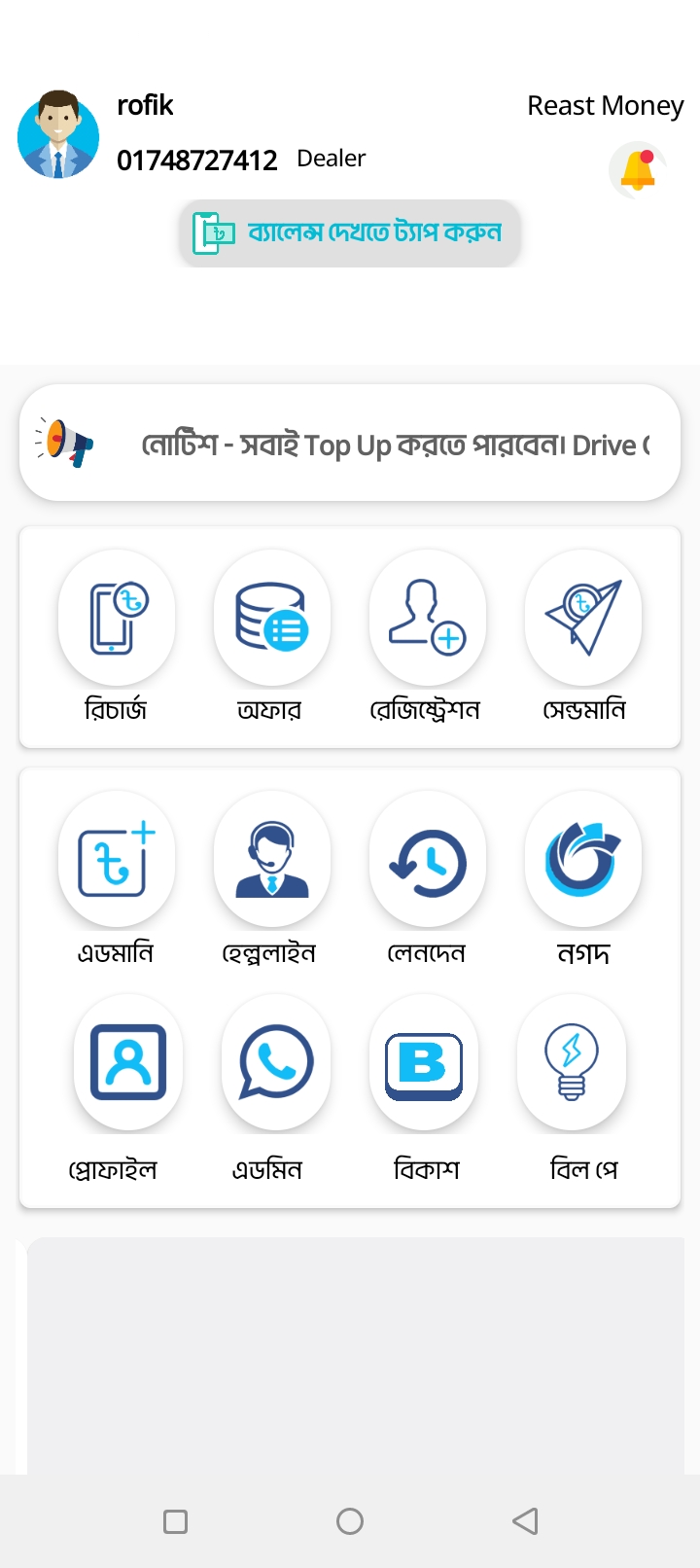
Task: Open the এডমানি add money option
Action: click(x=117, y=861)
